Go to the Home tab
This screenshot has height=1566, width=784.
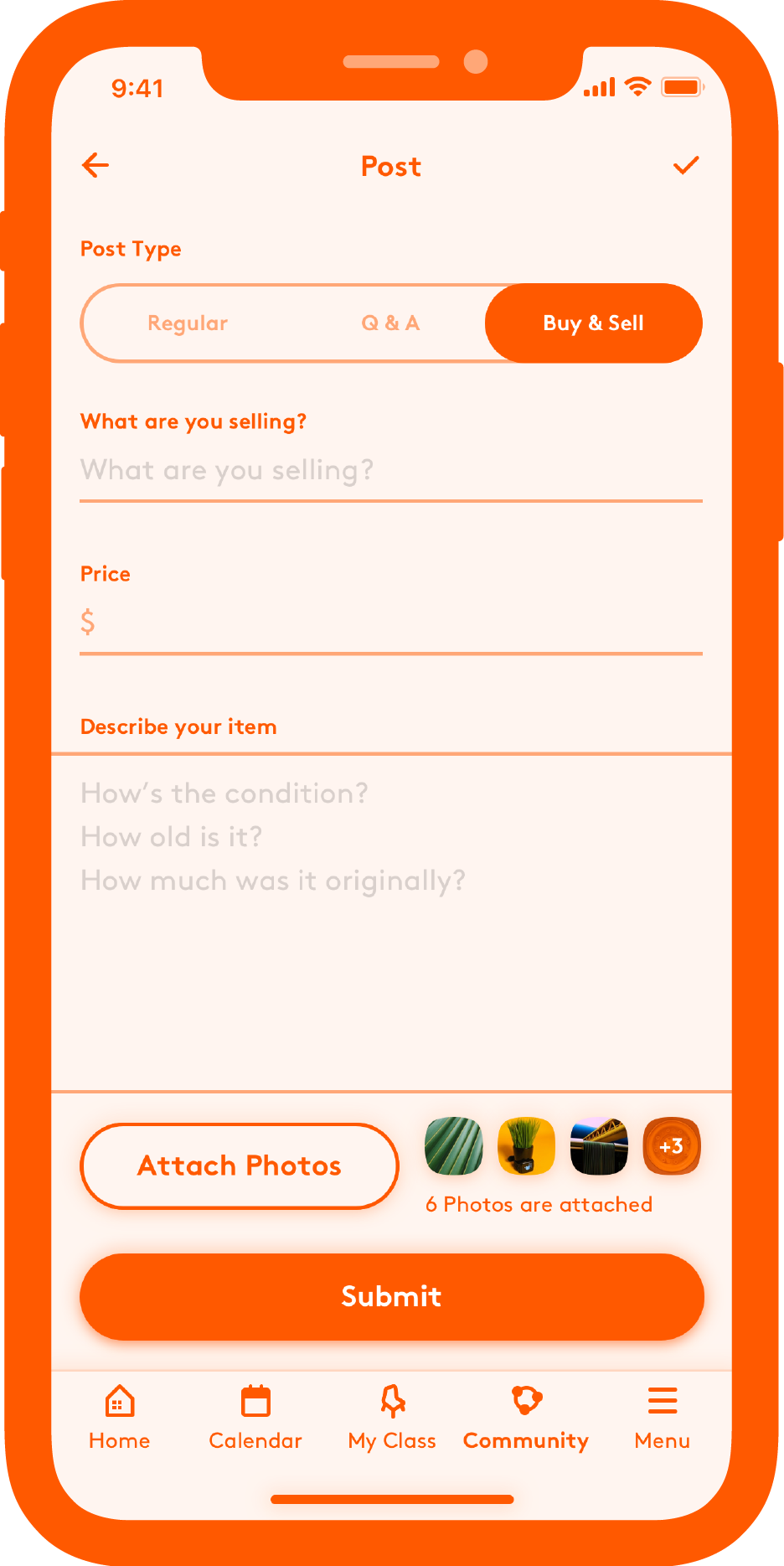tap(120, 1418)
